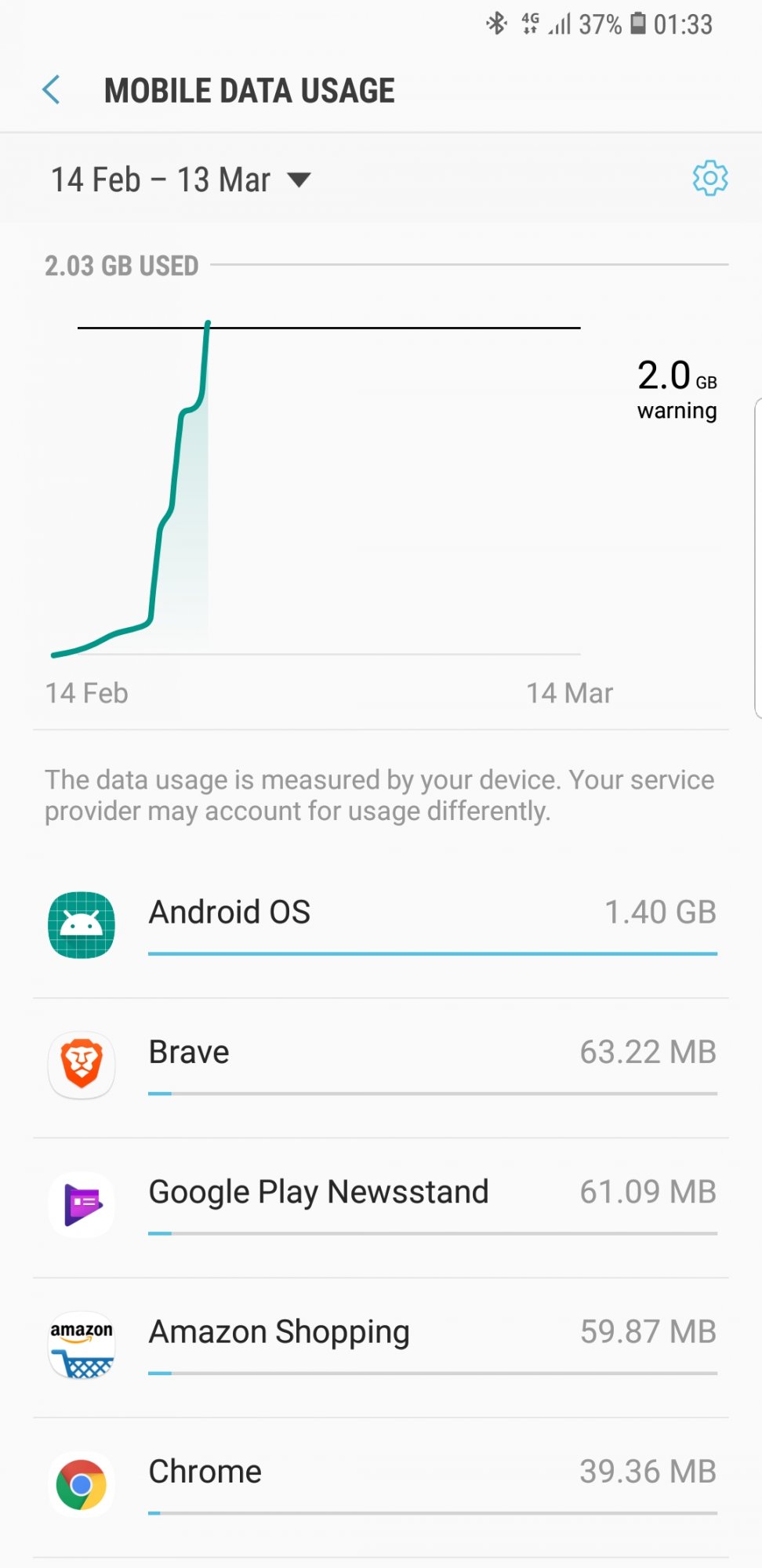Screen dimensions: 762x1568
Task: Open data usage settings gear
Action: tap(710, 179)
